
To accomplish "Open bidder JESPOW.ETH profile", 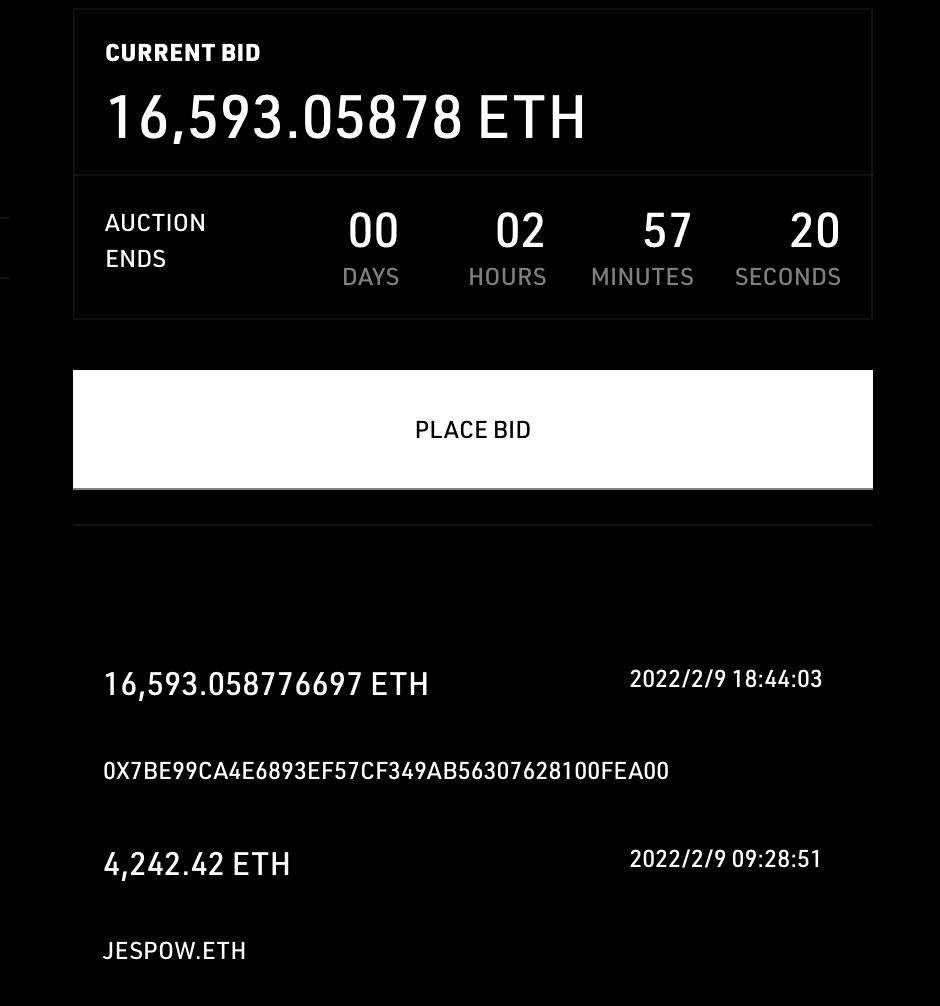I will (175, 950).
